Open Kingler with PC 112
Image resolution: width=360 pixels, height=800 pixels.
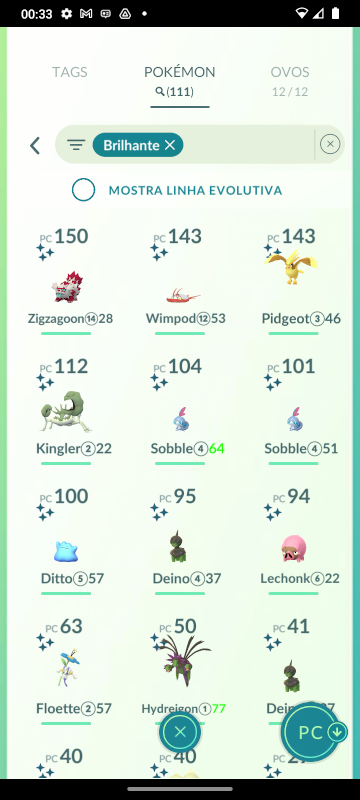67,411
